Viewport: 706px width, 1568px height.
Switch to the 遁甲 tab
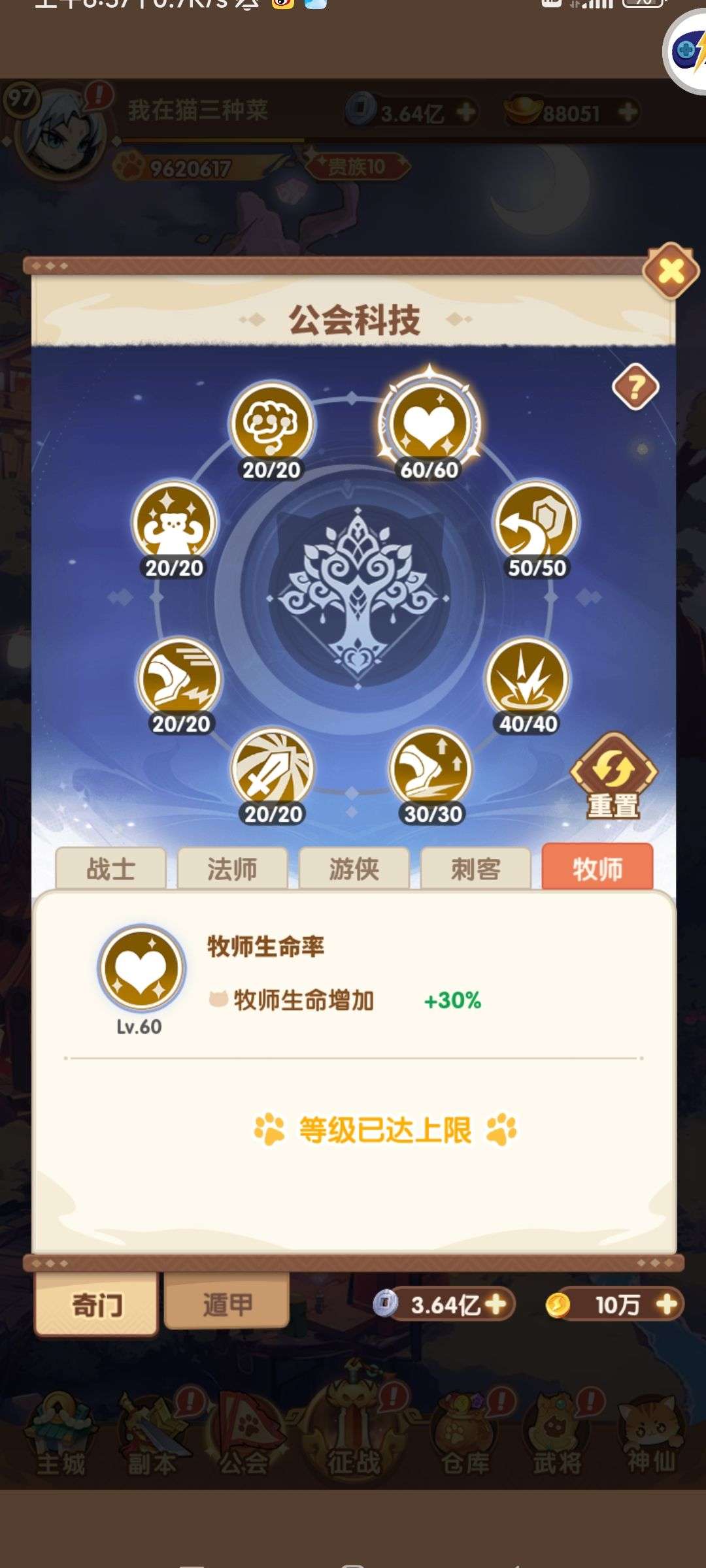point(227,1303)
